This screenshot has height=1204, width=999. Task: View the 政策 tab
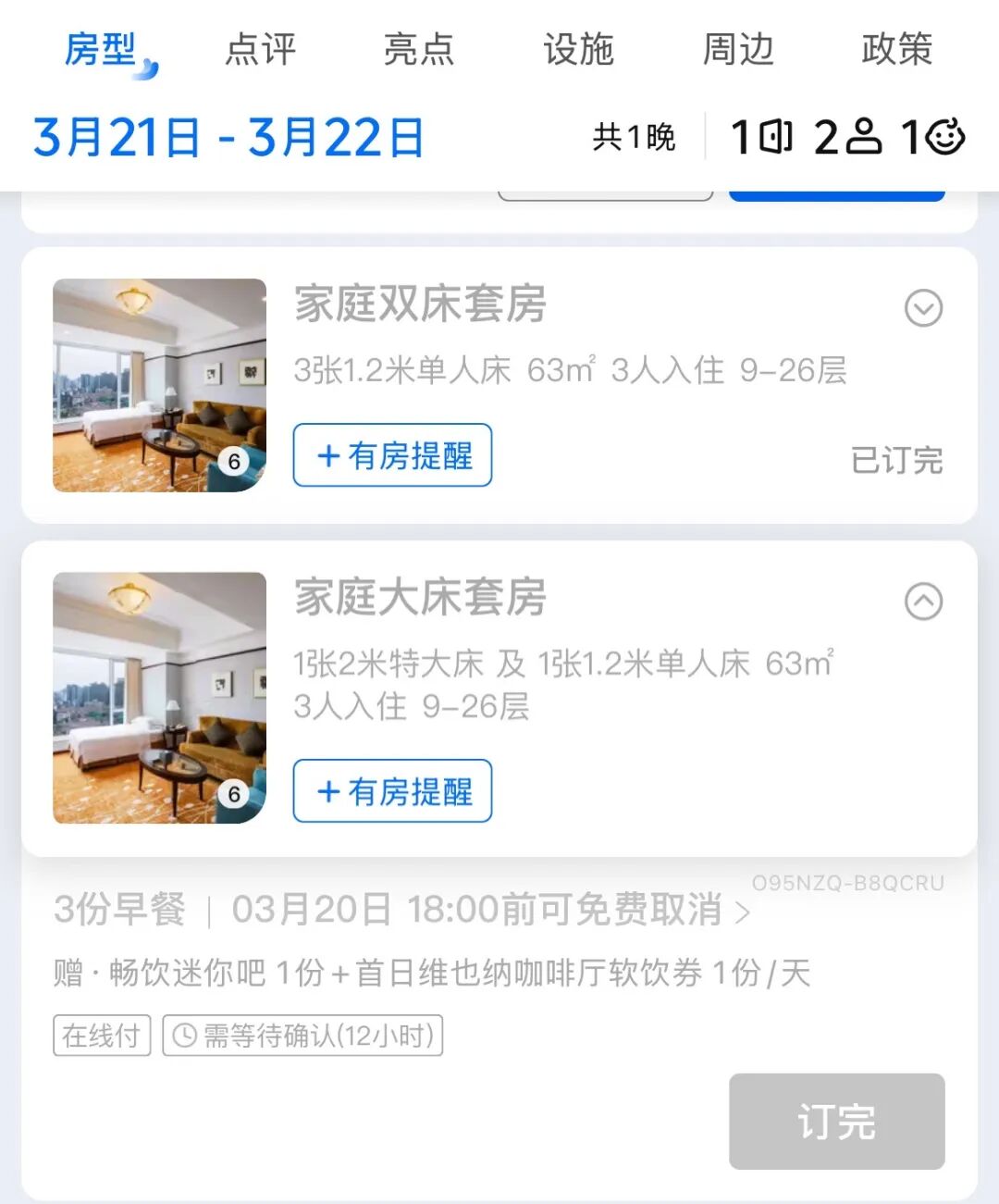[896, 49]
